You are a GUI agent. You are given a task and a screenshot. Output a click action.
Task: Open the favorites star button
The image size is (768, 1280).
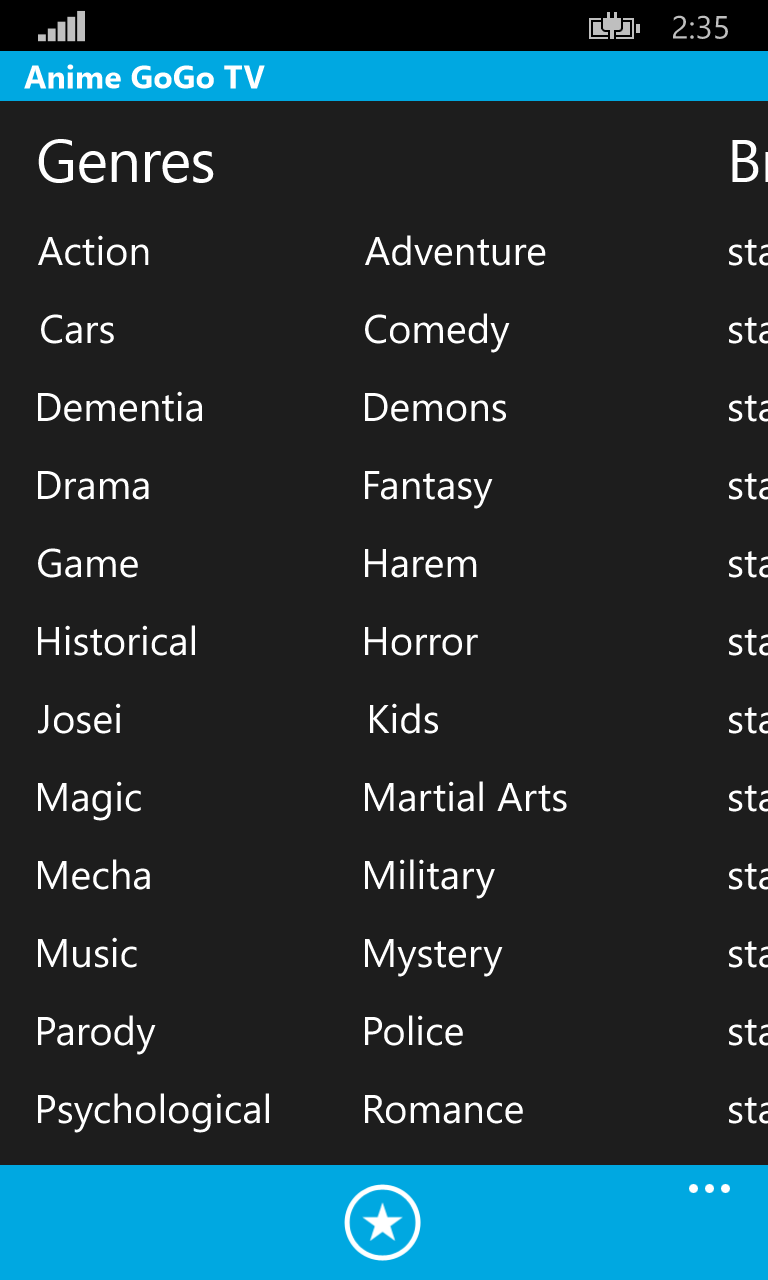coord(382,1222)
